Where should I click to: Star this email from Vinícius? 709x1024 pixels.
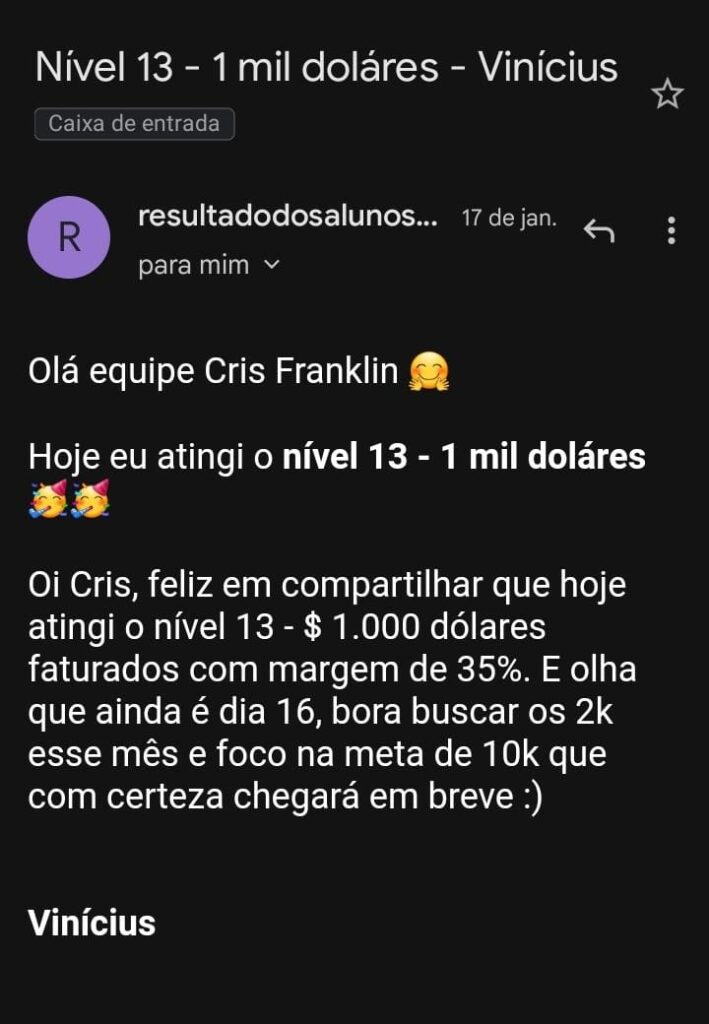(667, 95)
